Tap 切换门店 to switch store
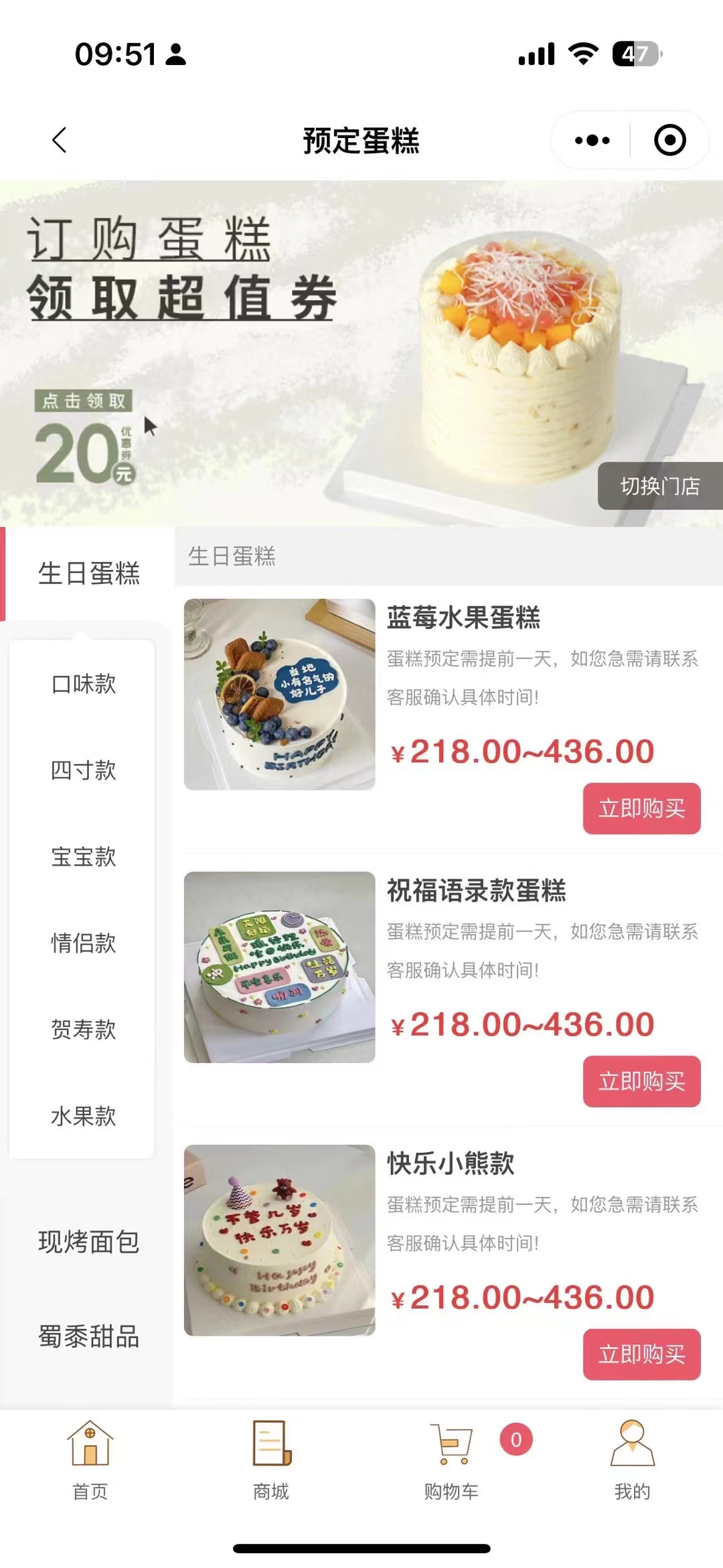Image resolution: width=723 pixels, height=1568 pixels. (659, 486)
